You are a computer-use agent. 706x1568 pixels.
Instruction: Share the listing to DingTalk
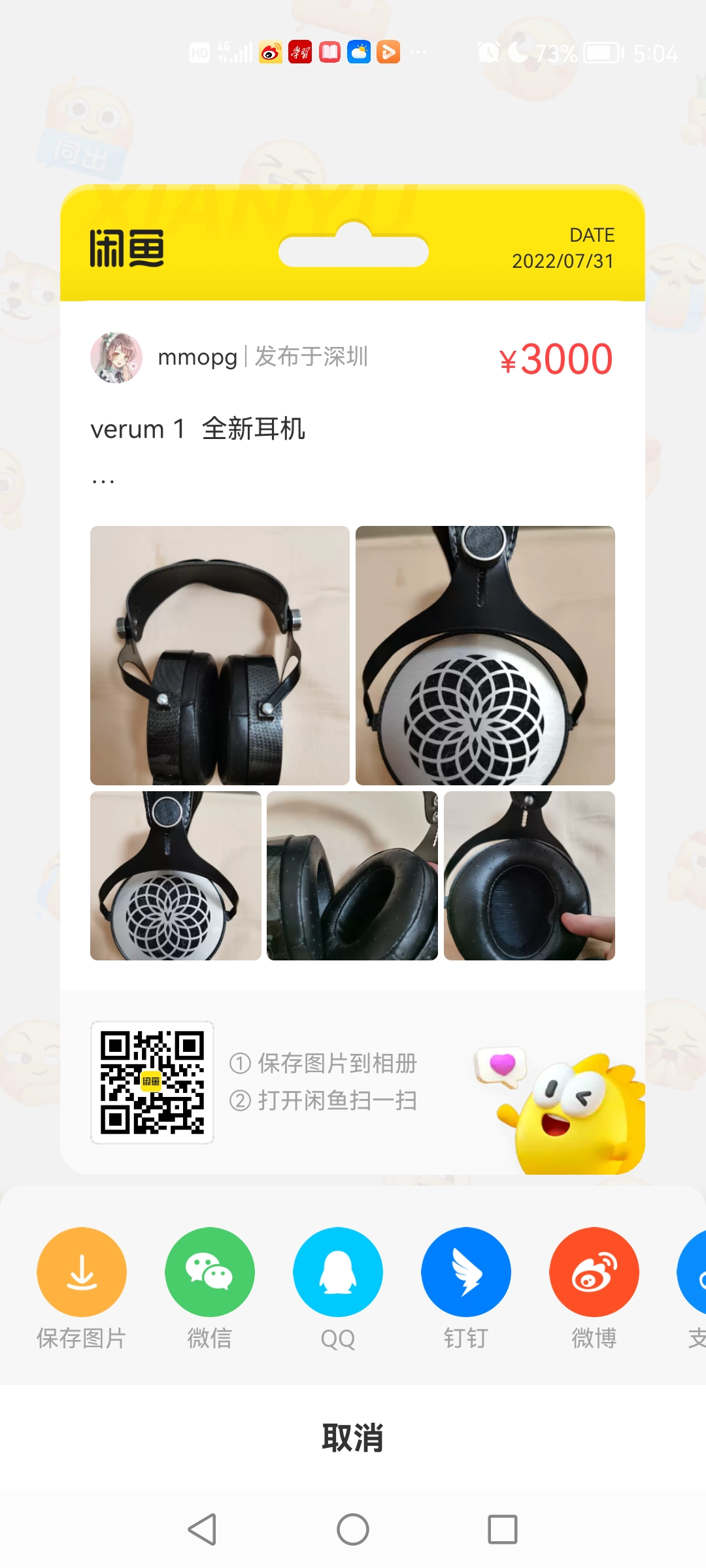point(466,1271)
